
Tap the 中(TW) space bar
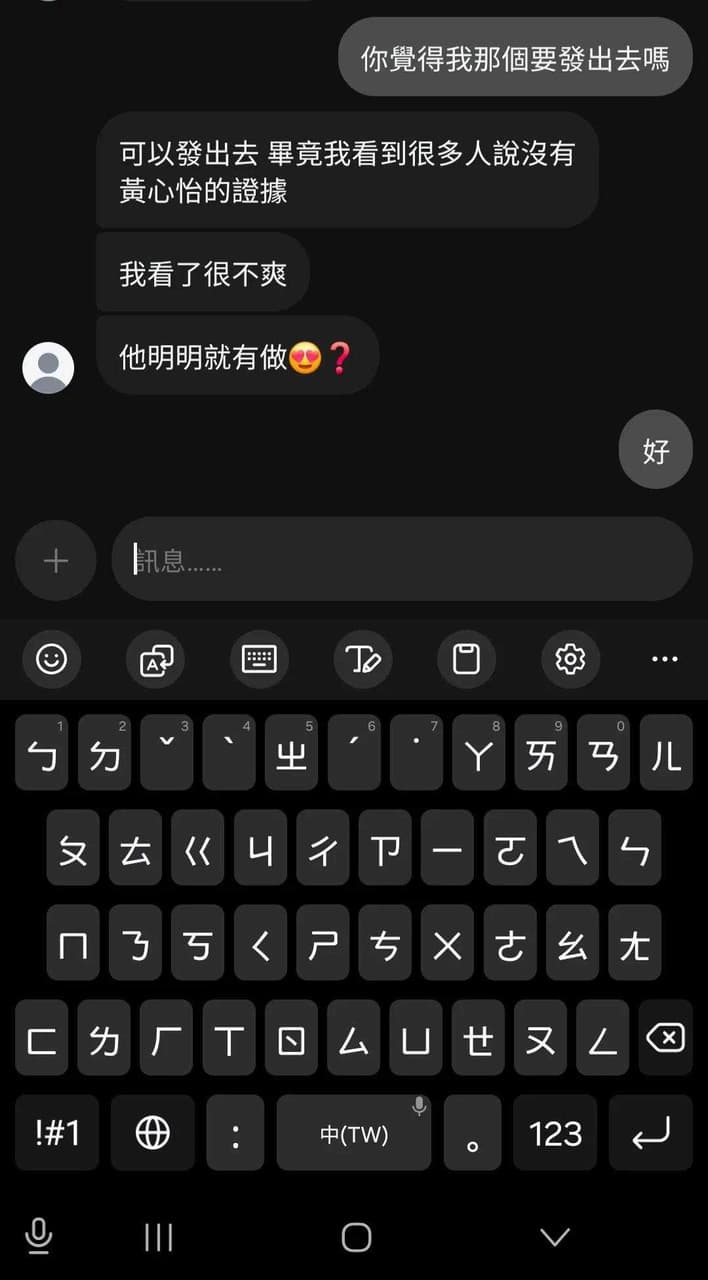354,1133
